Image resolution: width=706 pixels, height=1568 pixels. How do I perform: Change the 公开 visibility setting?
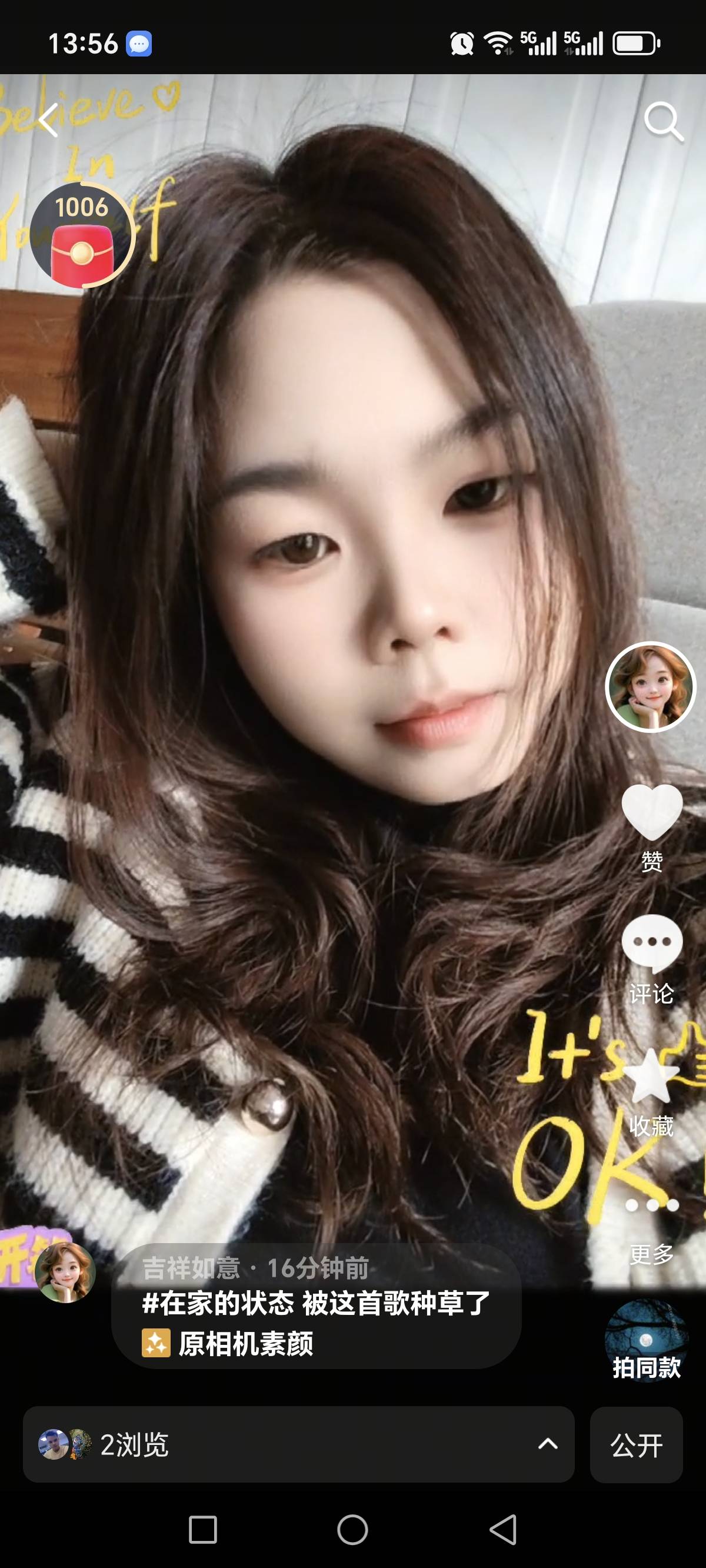[636, 1444]
